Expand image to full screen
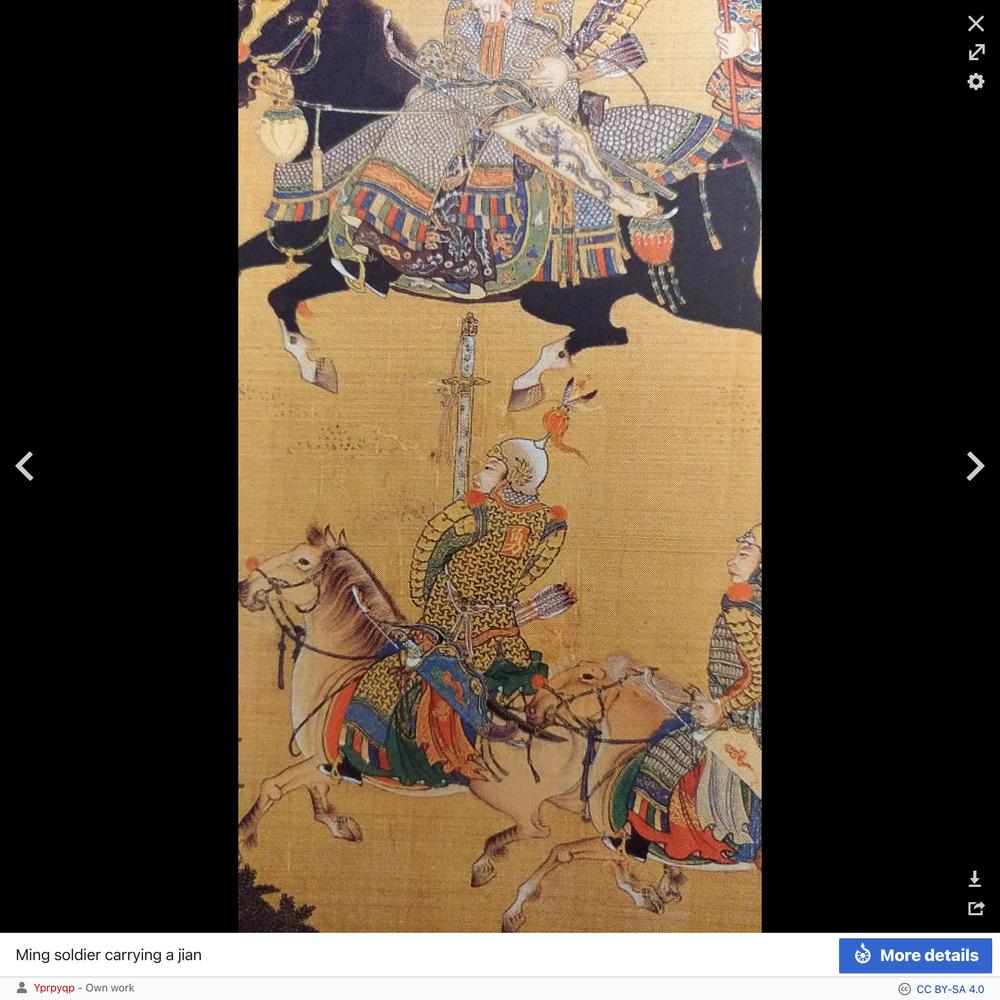Viewport: 1000px width, 1000px height. click(976, 52)
